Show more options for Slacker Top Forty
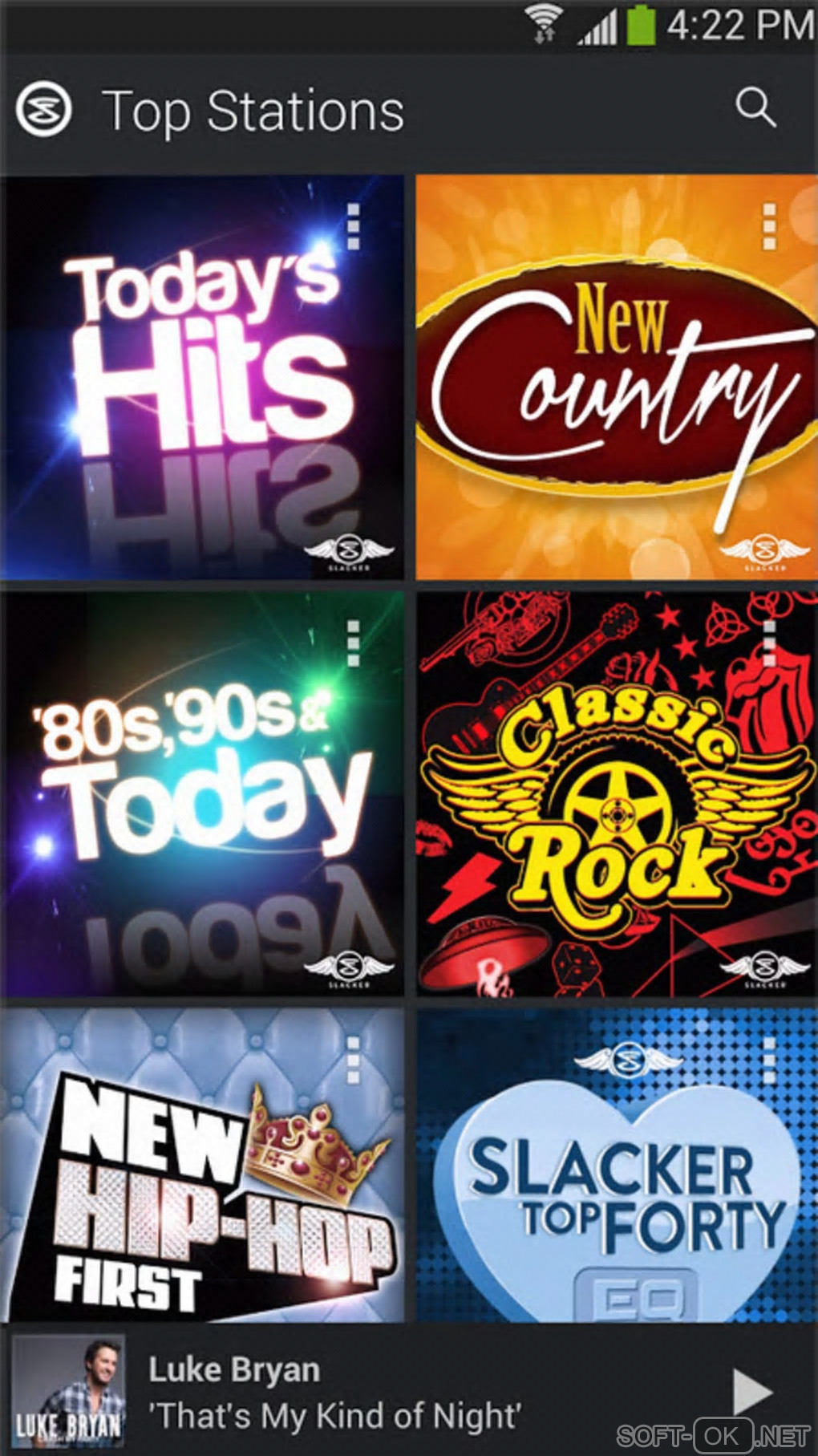This screenshot has width=818, height=1456. [x=769, y=1059]
